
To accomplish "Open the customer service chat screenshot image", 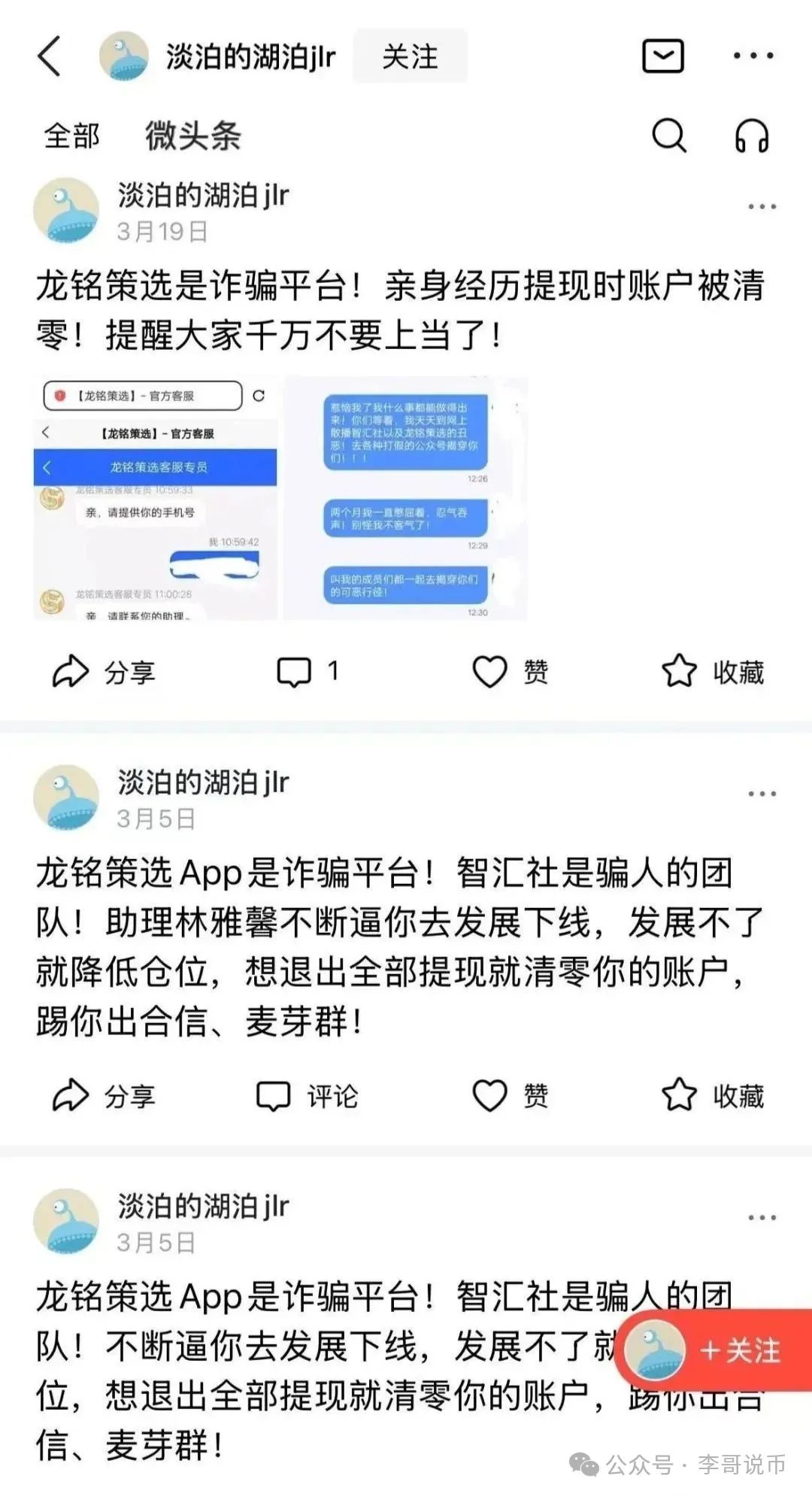I will coord(156,498).
